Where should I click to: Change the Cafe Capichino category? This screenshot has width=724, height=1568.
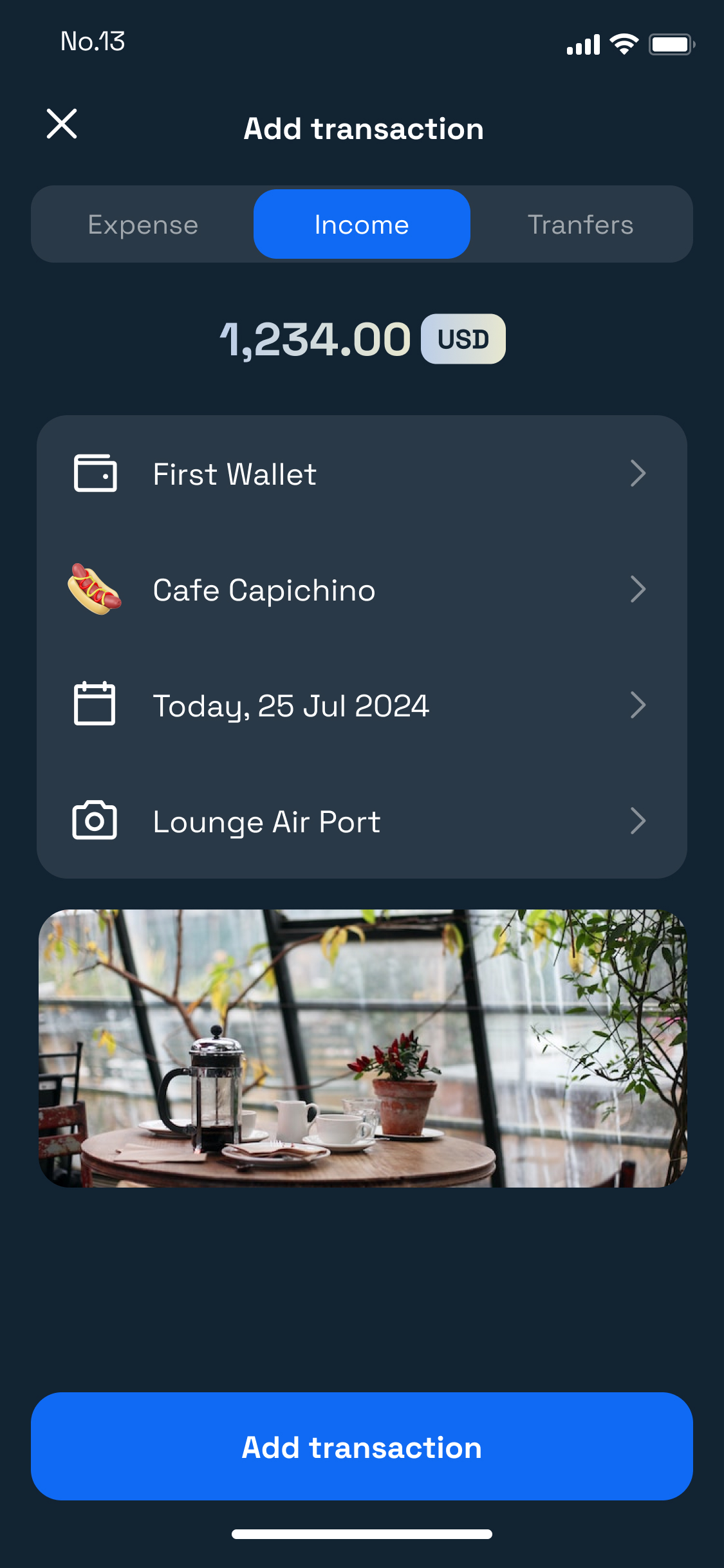[x=362, y=590]
